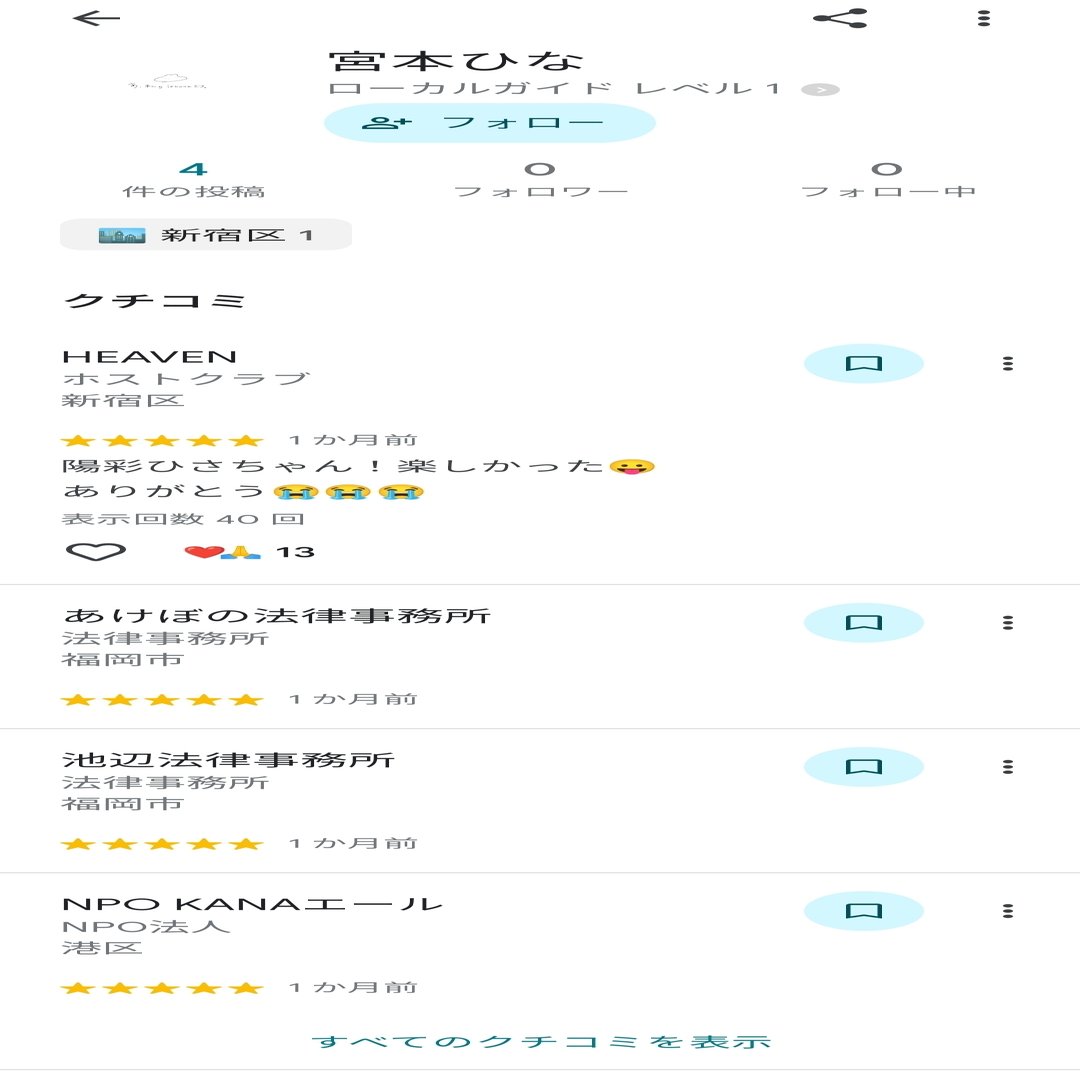
Task: Open the Local Guide level details arrow
Action: (820, 90)
